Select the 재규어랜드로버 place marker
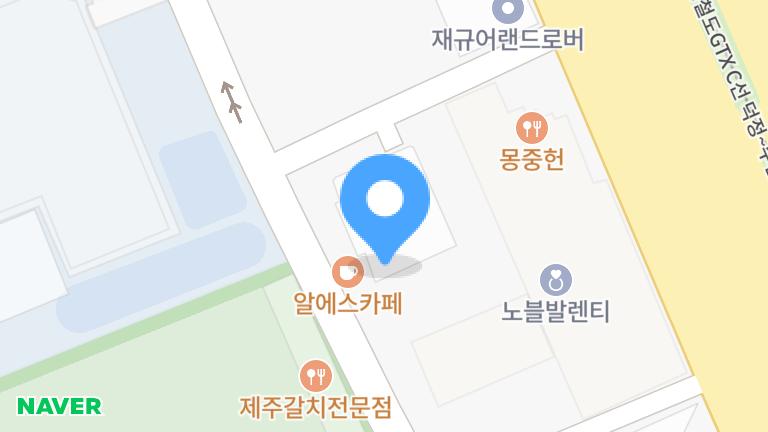Viewport: 768px width, 432px height. 508,10
